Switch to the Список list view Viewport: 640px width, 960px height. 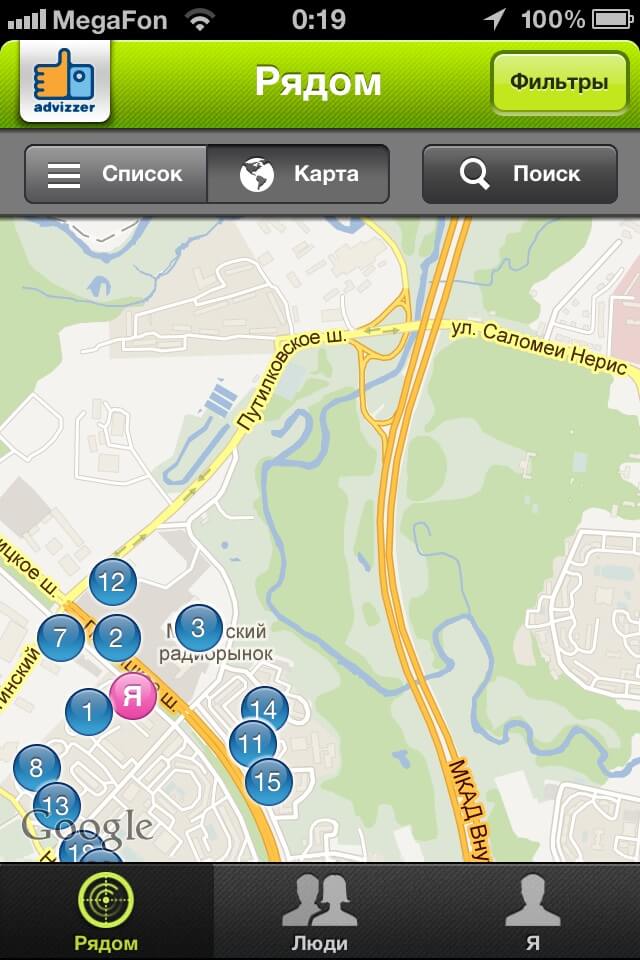click(x=116, y=174)
